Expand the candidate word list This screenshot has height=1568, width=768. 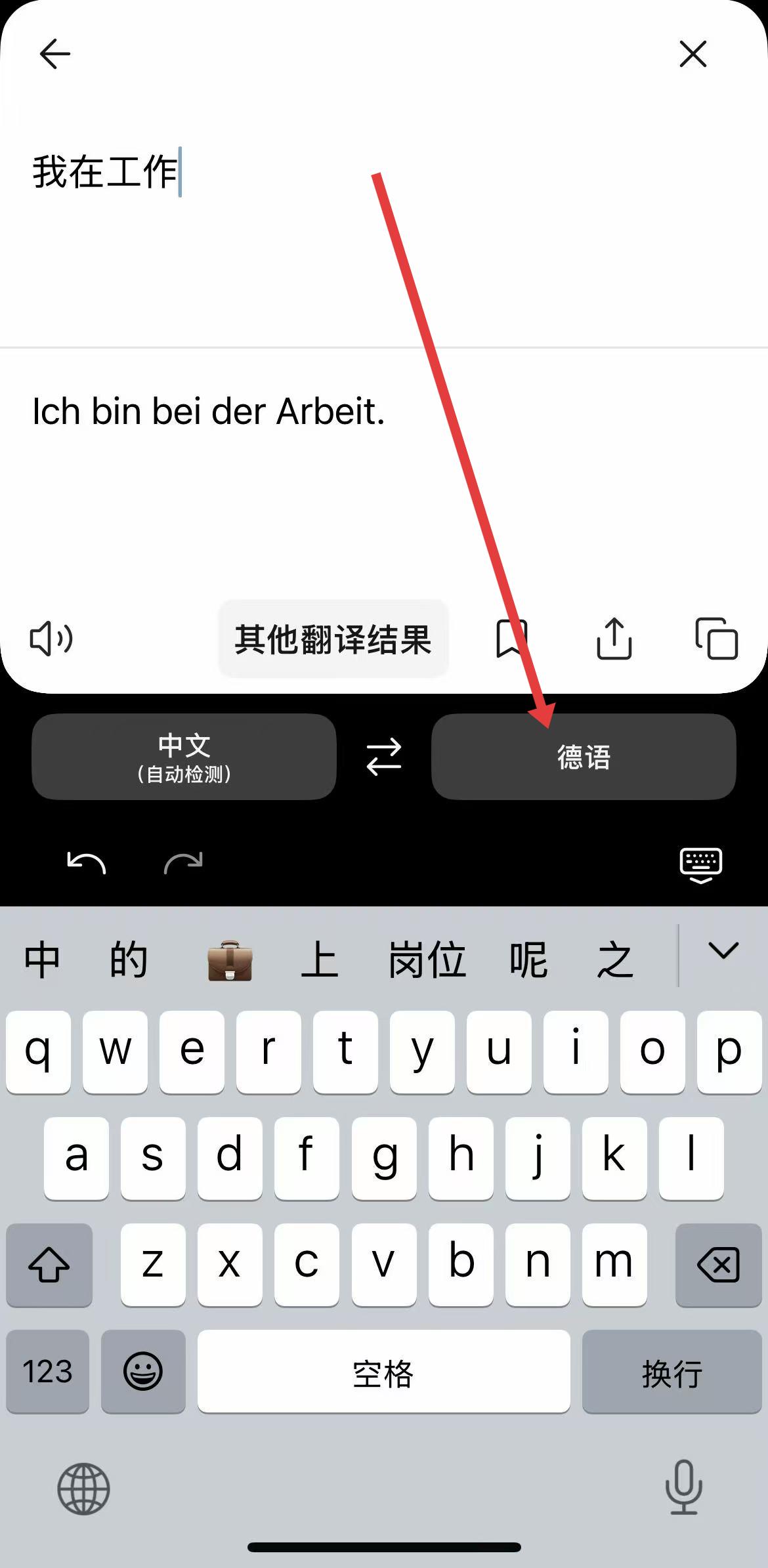coord(723,952)
